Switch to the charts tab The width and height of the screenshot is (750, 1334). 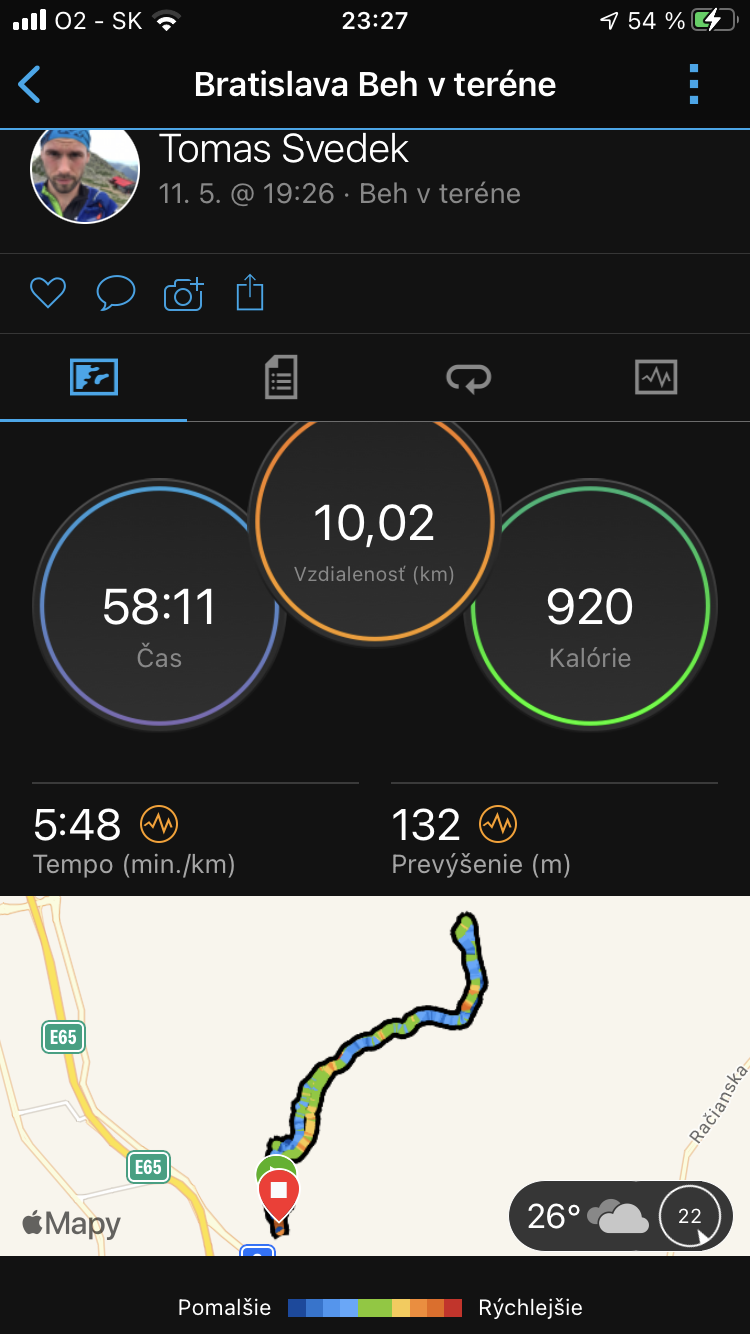point(656,377)
